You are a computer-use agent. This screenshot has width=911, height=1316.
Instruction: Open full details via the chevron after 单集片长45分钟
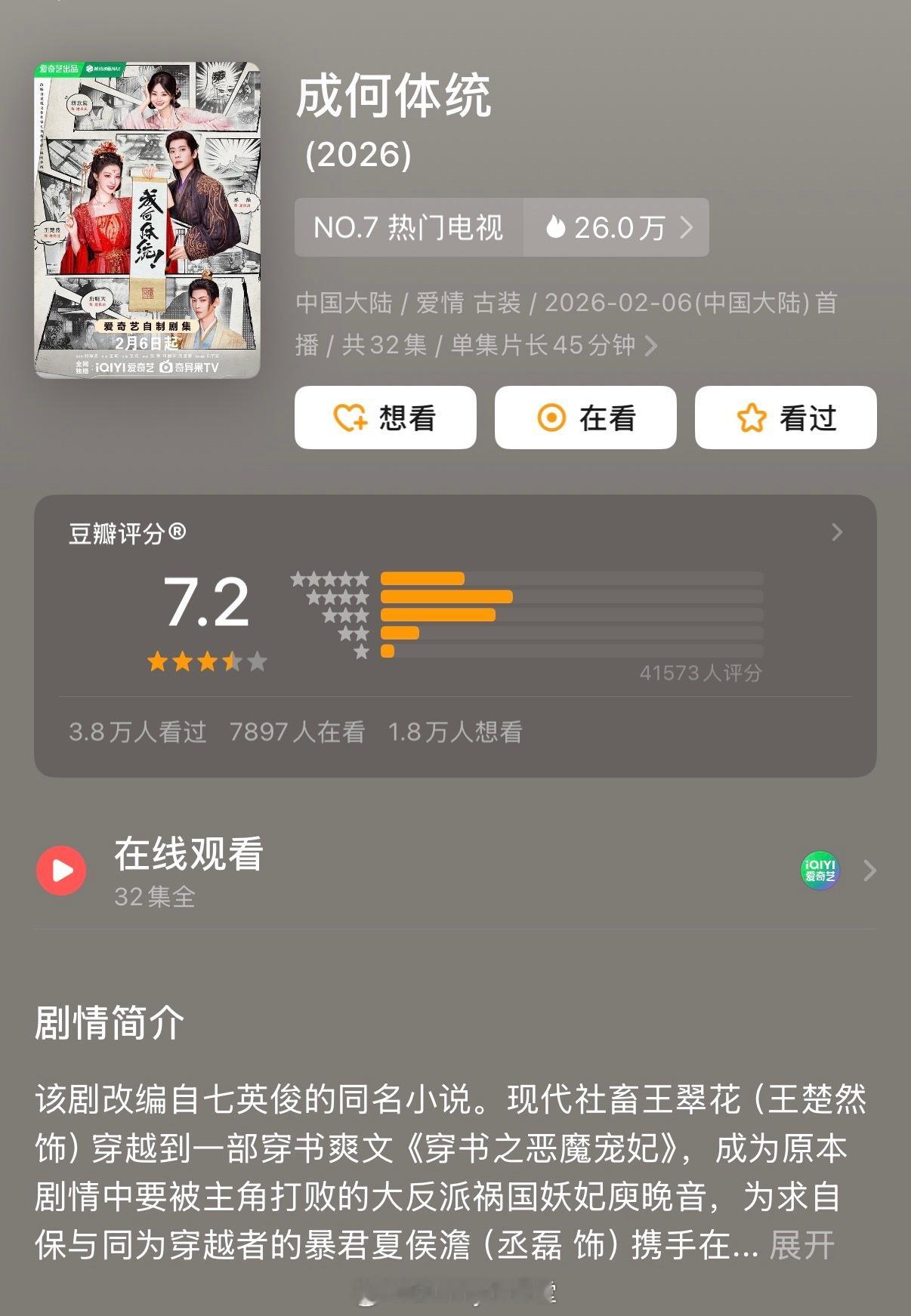653,344
